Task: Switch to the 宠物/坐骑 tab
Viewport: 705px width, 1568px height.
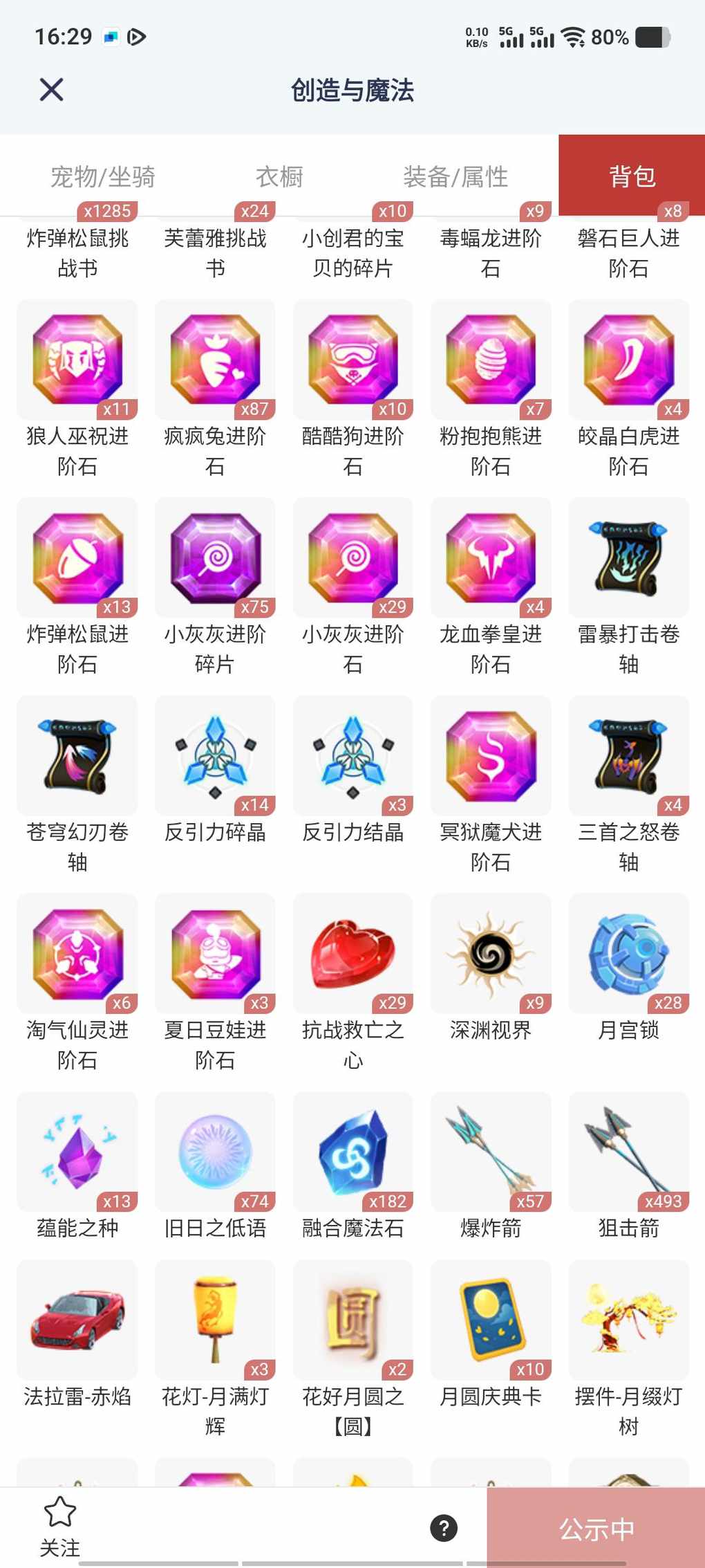Action: [102, 177]
